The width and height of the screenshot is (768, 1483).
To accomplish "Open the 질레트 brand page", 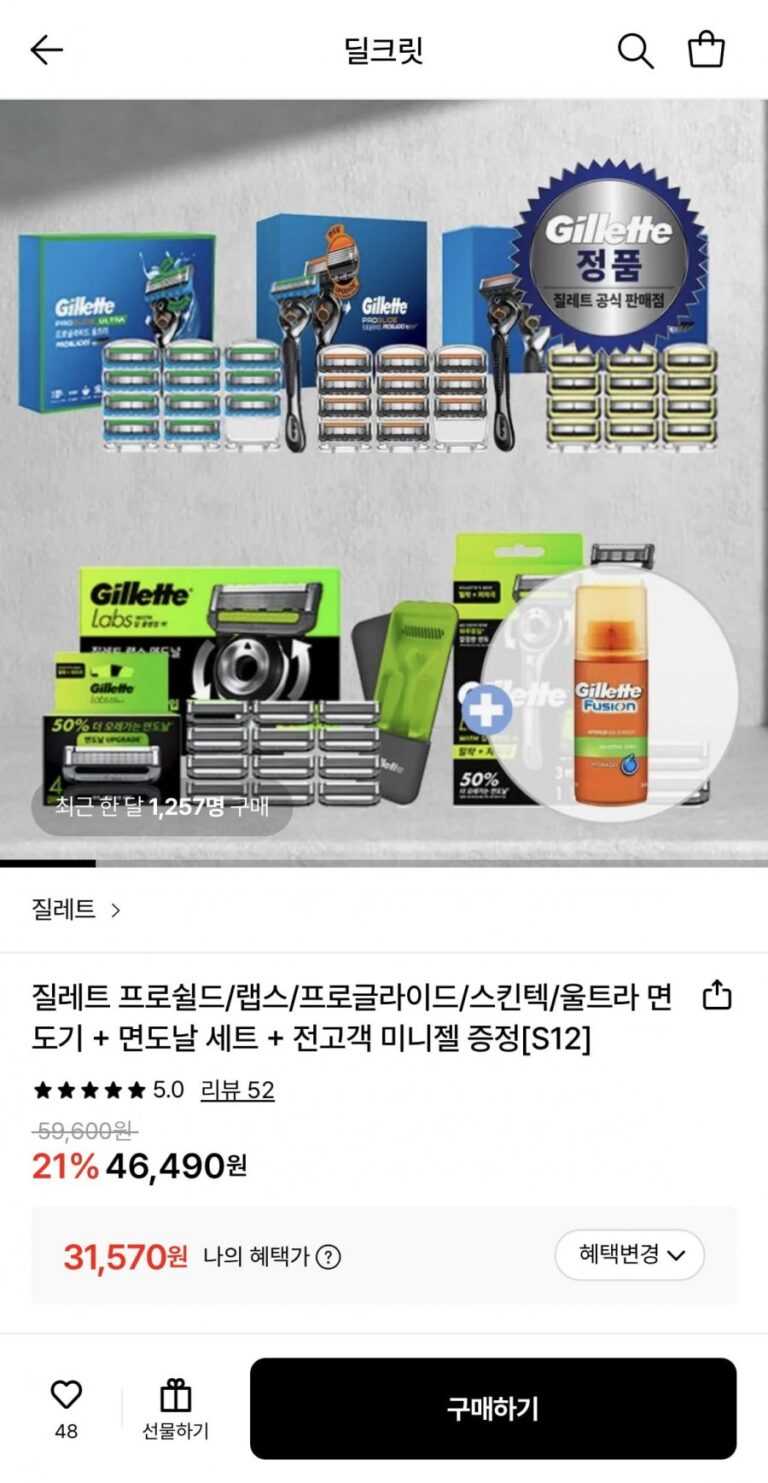I will [x=76, y=909].
